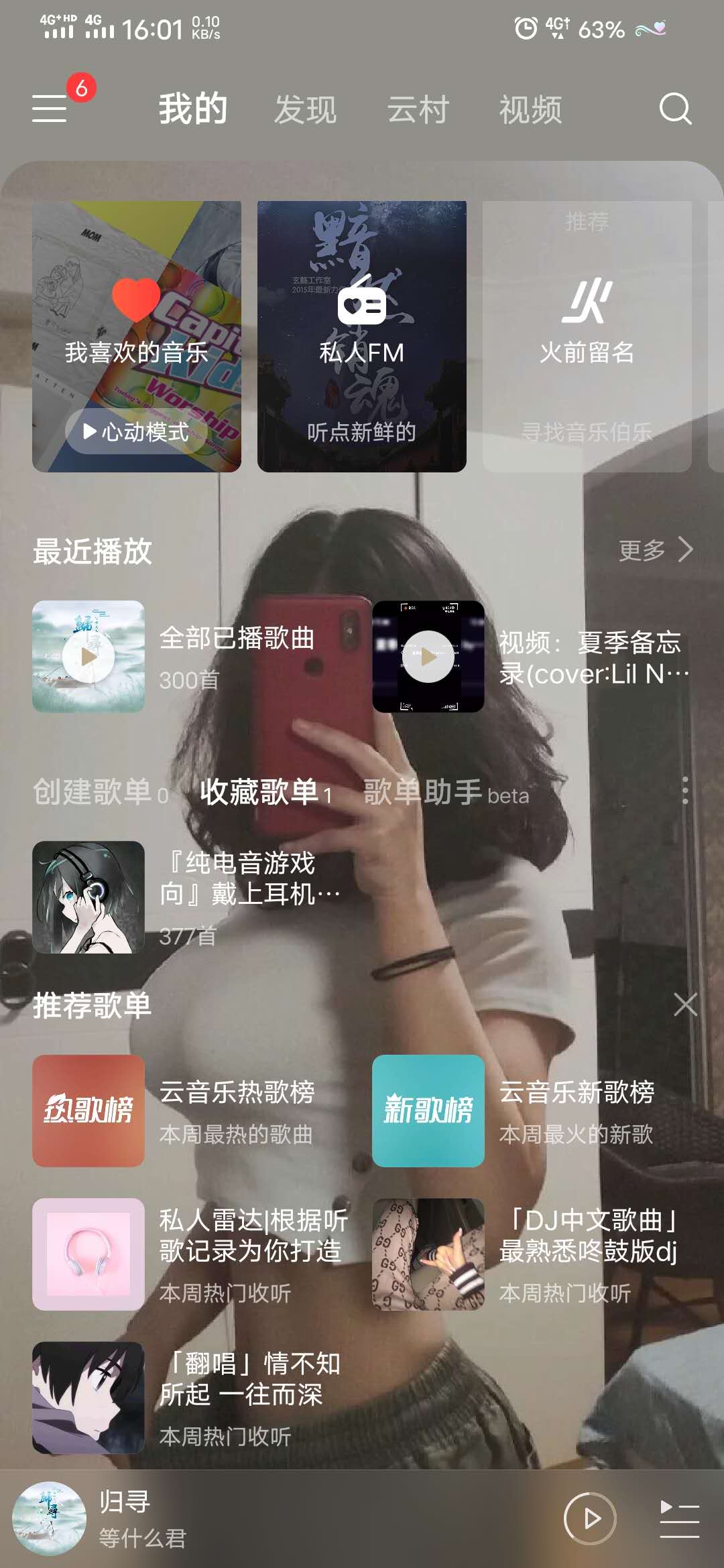Open the search icon

point(674,109)
